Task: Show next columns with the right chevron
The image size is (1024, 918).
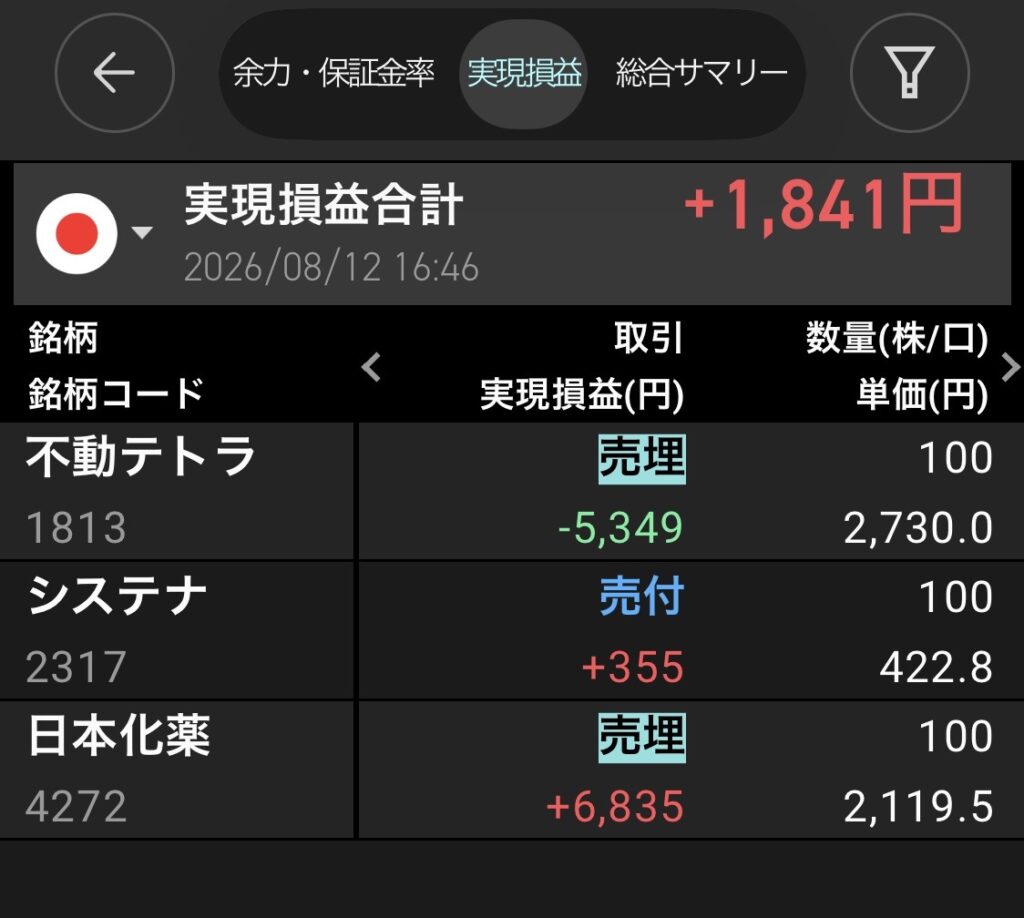Action: [1010, 367]
